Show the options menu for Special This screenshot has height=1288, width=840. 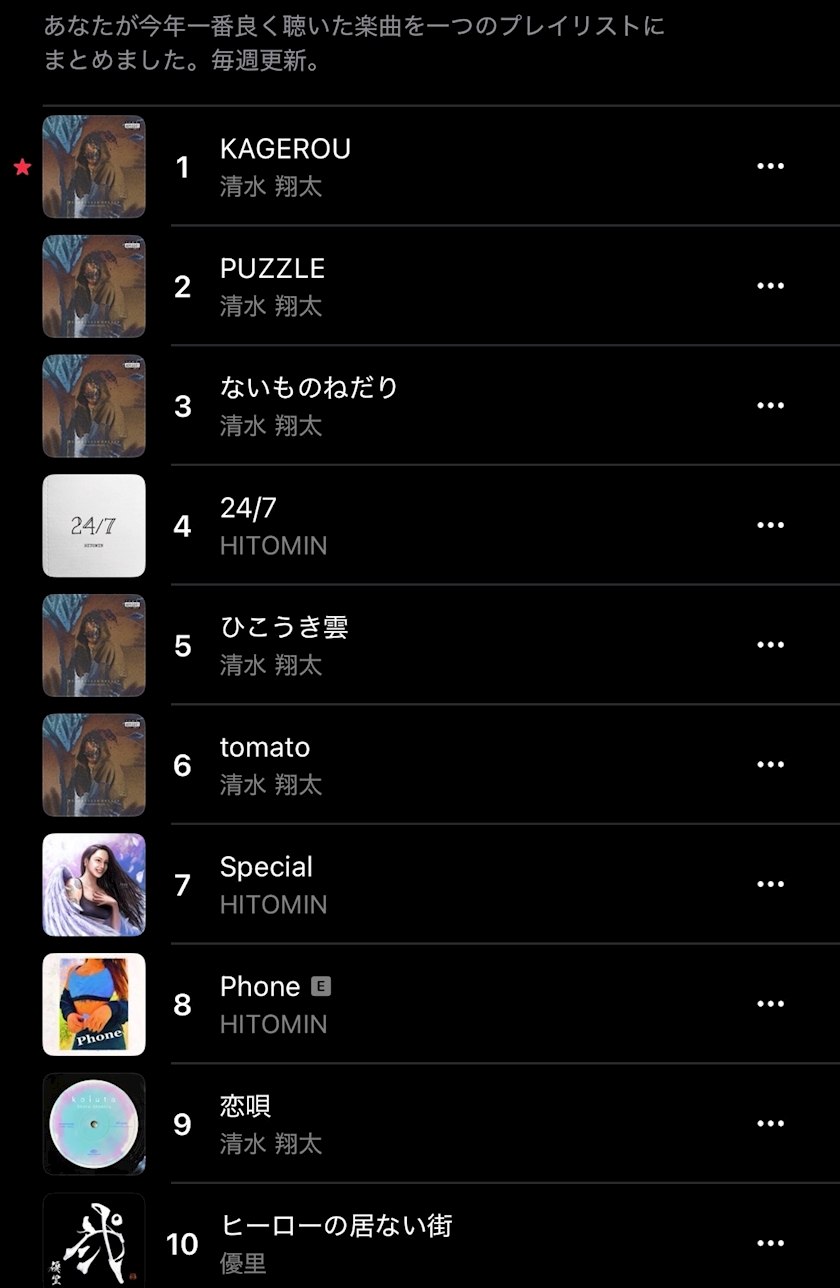(x=770, y=884)
